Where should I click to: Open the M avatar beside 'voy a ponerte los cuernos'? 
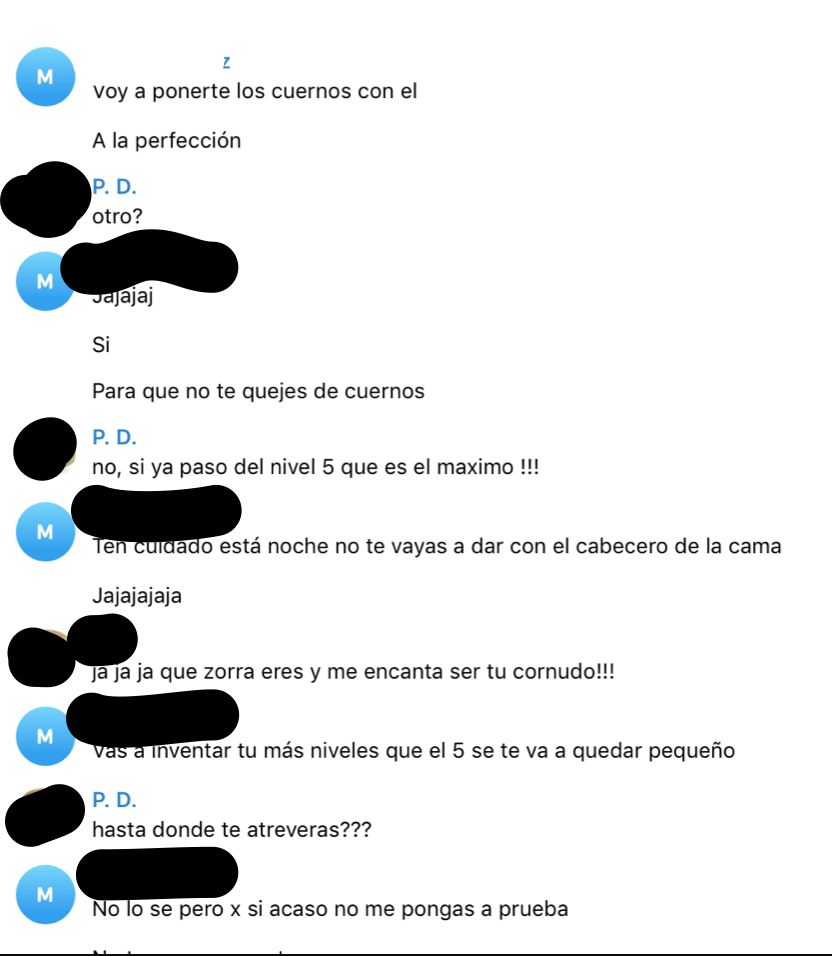click(x=45, y=76)
